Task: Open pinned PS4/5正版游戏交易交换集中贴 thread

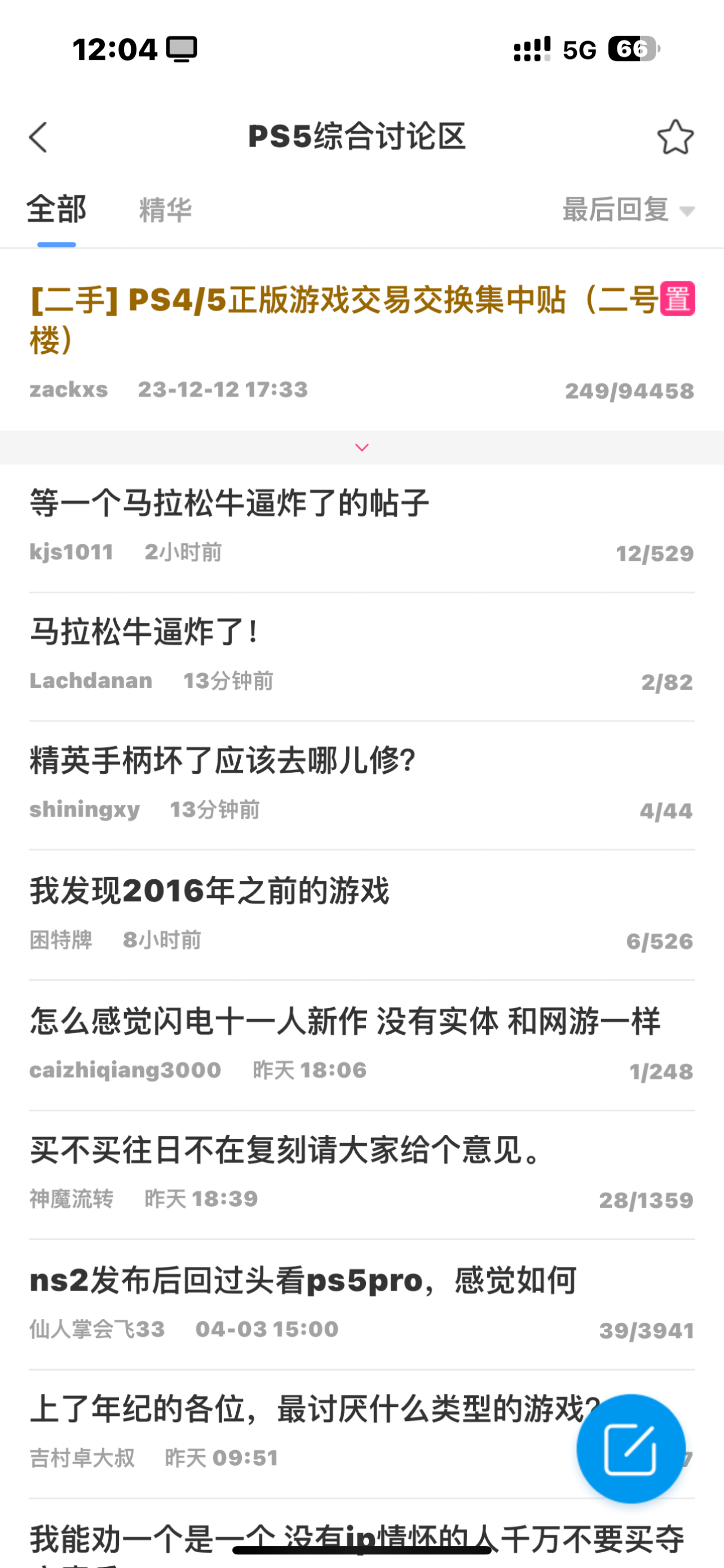Action: point(341,320)
